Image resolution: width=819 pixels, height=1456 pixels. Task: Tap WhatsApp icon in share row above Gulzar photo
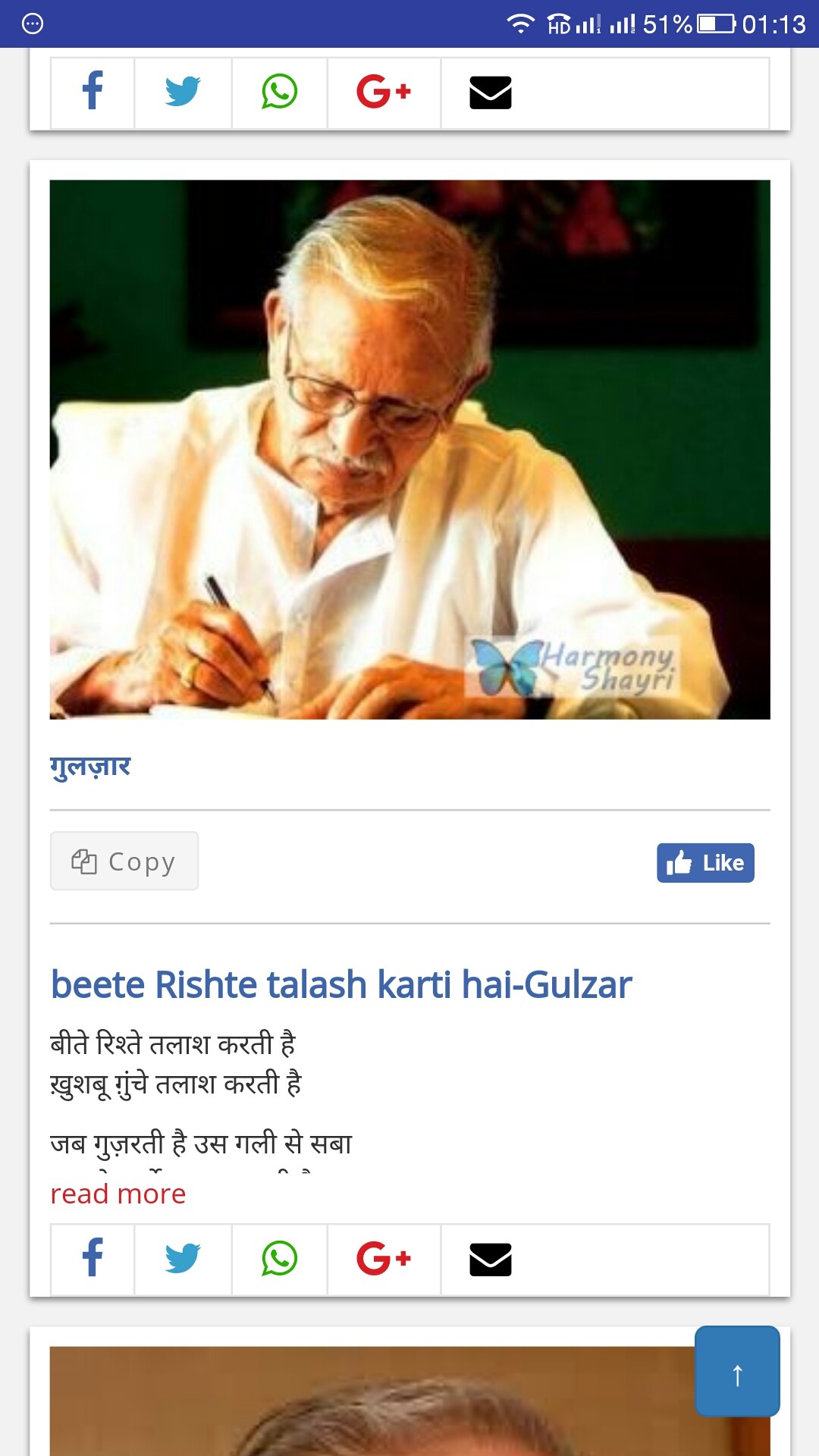(279, 92)
